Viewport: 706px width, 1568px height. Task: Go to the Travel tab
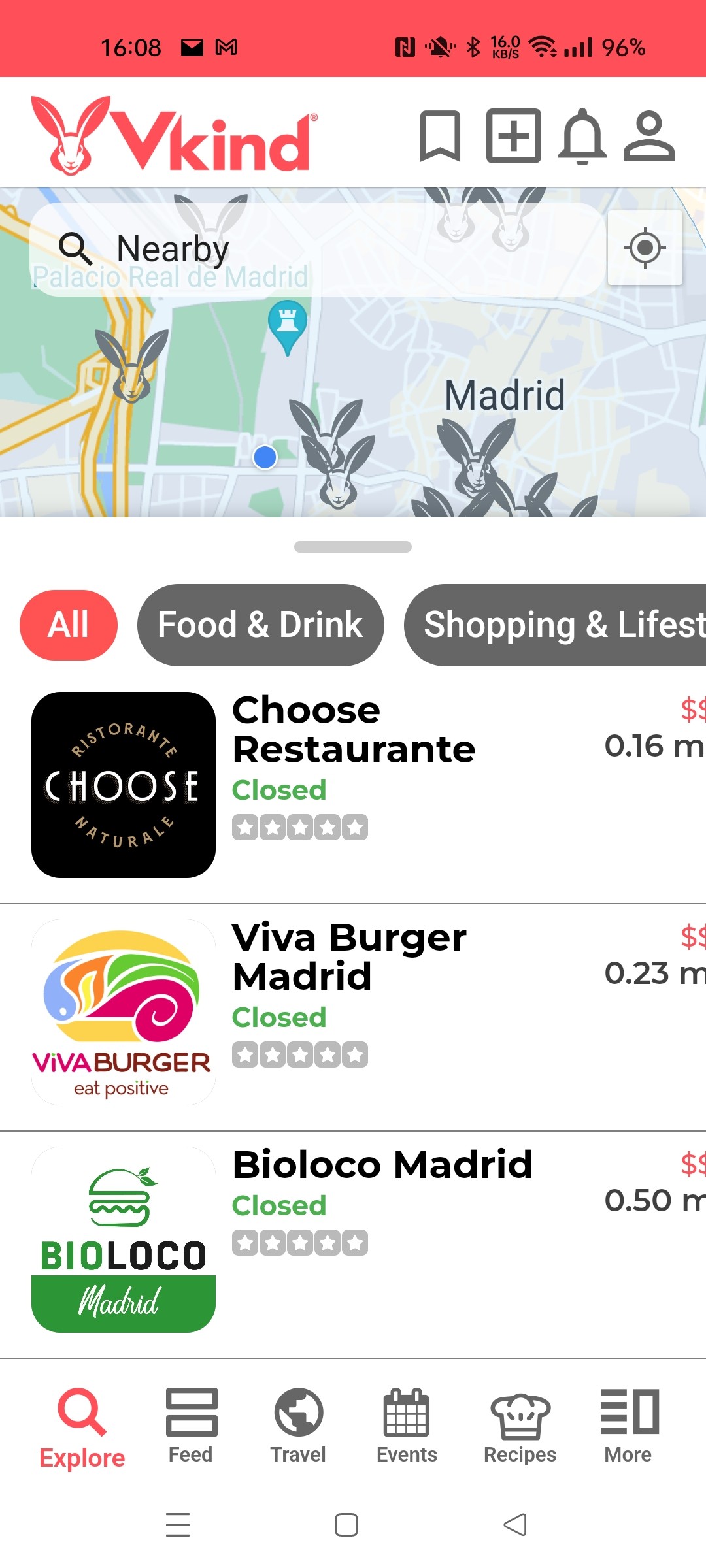pyautogui.click(x=298, y=1426)
